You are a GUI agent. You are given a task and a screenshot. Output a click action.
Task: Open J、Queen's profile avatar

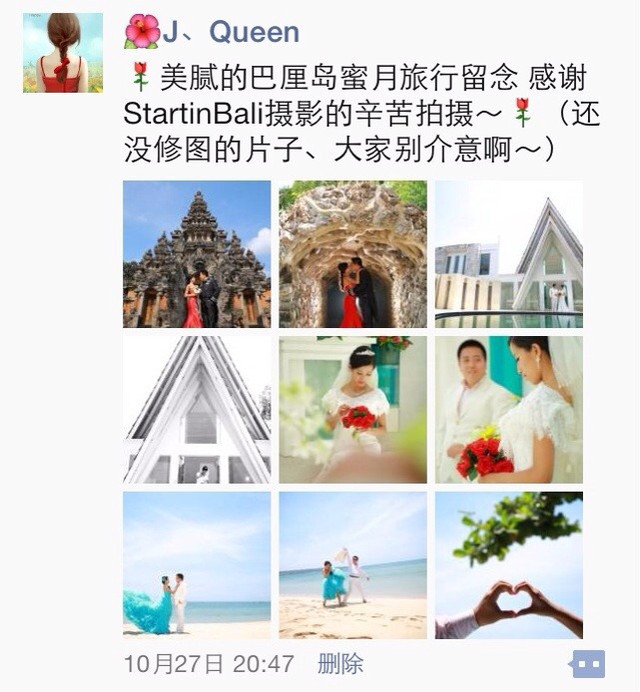[x=63, y=53]
